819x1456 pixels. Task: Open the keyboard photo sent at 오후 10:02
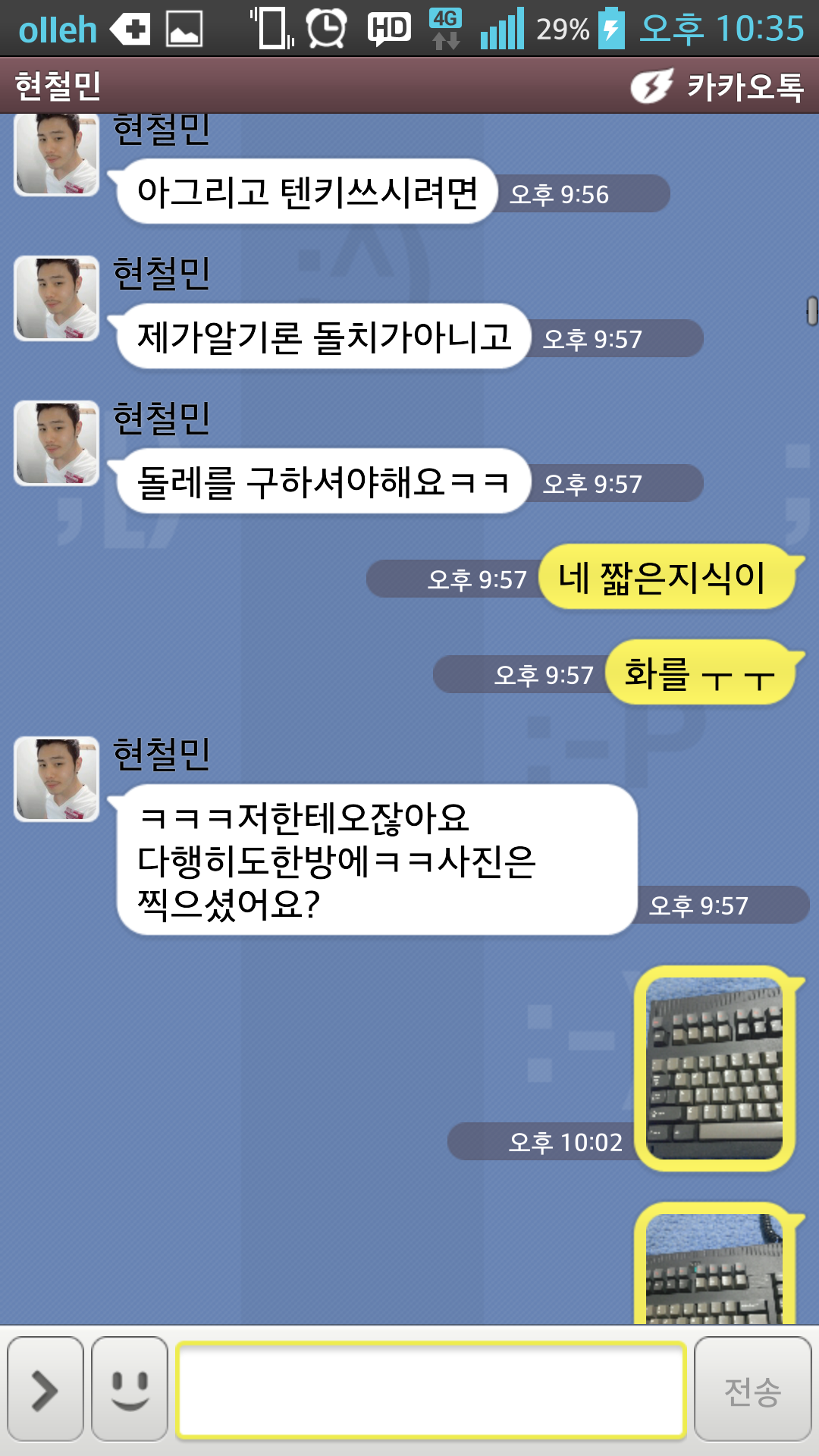[714, 1068]
